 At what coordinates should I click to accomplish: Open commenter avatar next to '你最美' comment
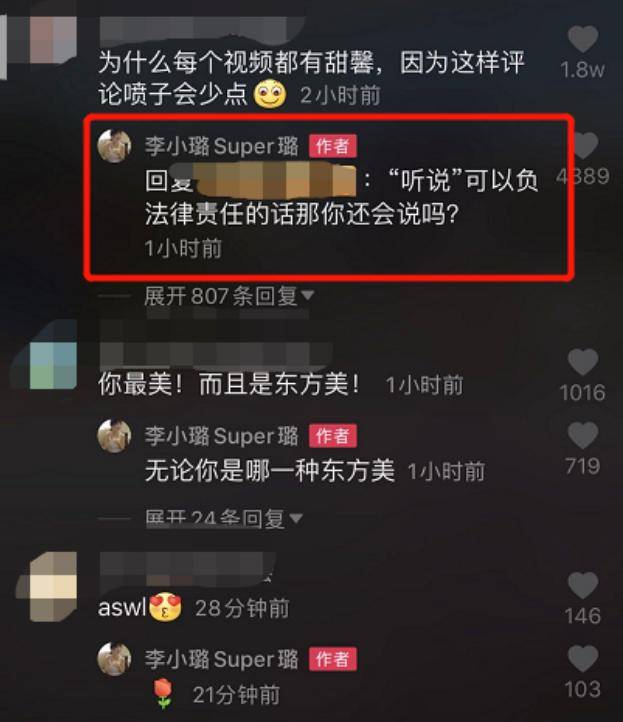(x=53, y=365)
